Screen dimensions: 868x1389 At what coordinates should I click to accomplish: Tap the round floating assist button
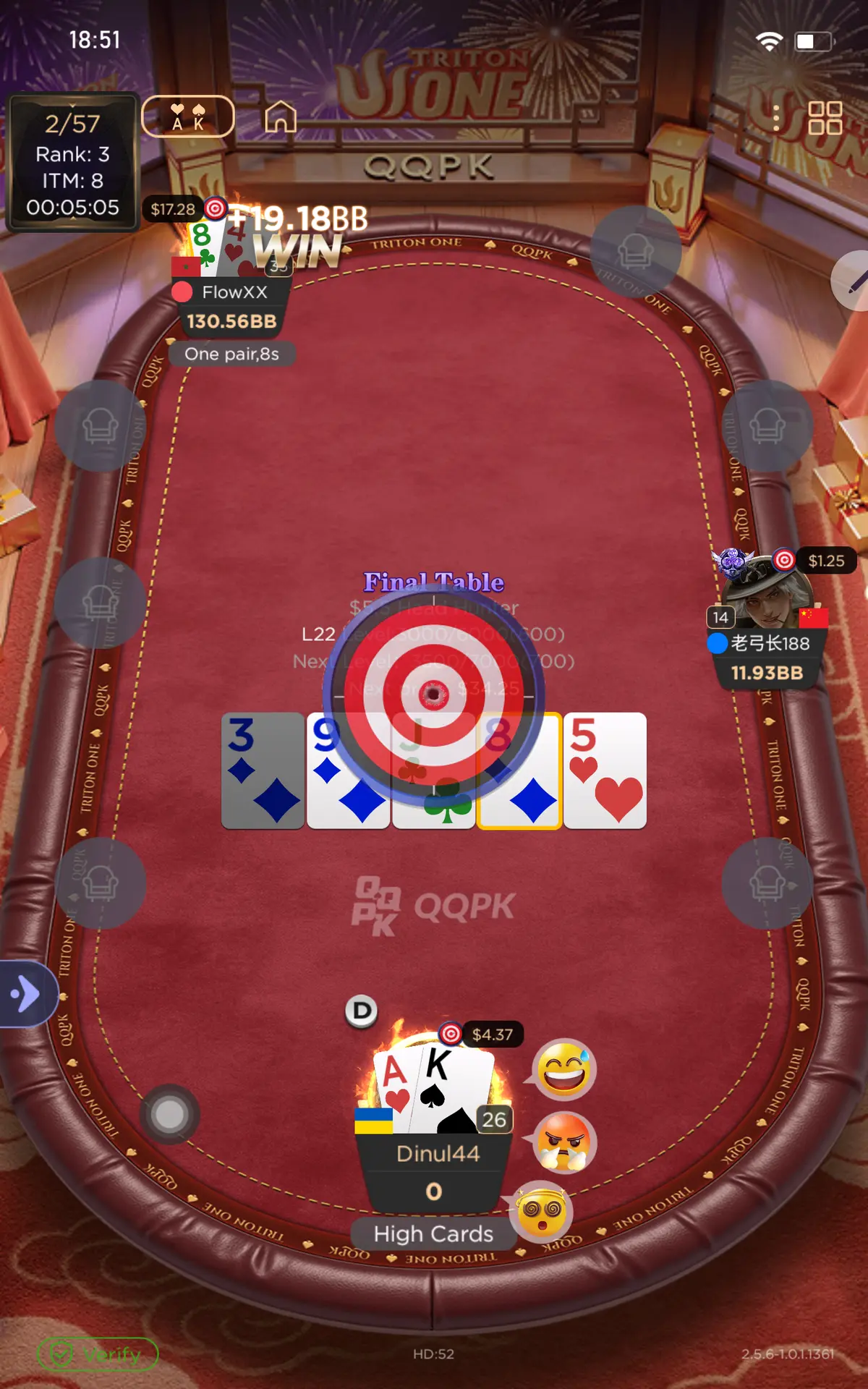point(169,1114)
